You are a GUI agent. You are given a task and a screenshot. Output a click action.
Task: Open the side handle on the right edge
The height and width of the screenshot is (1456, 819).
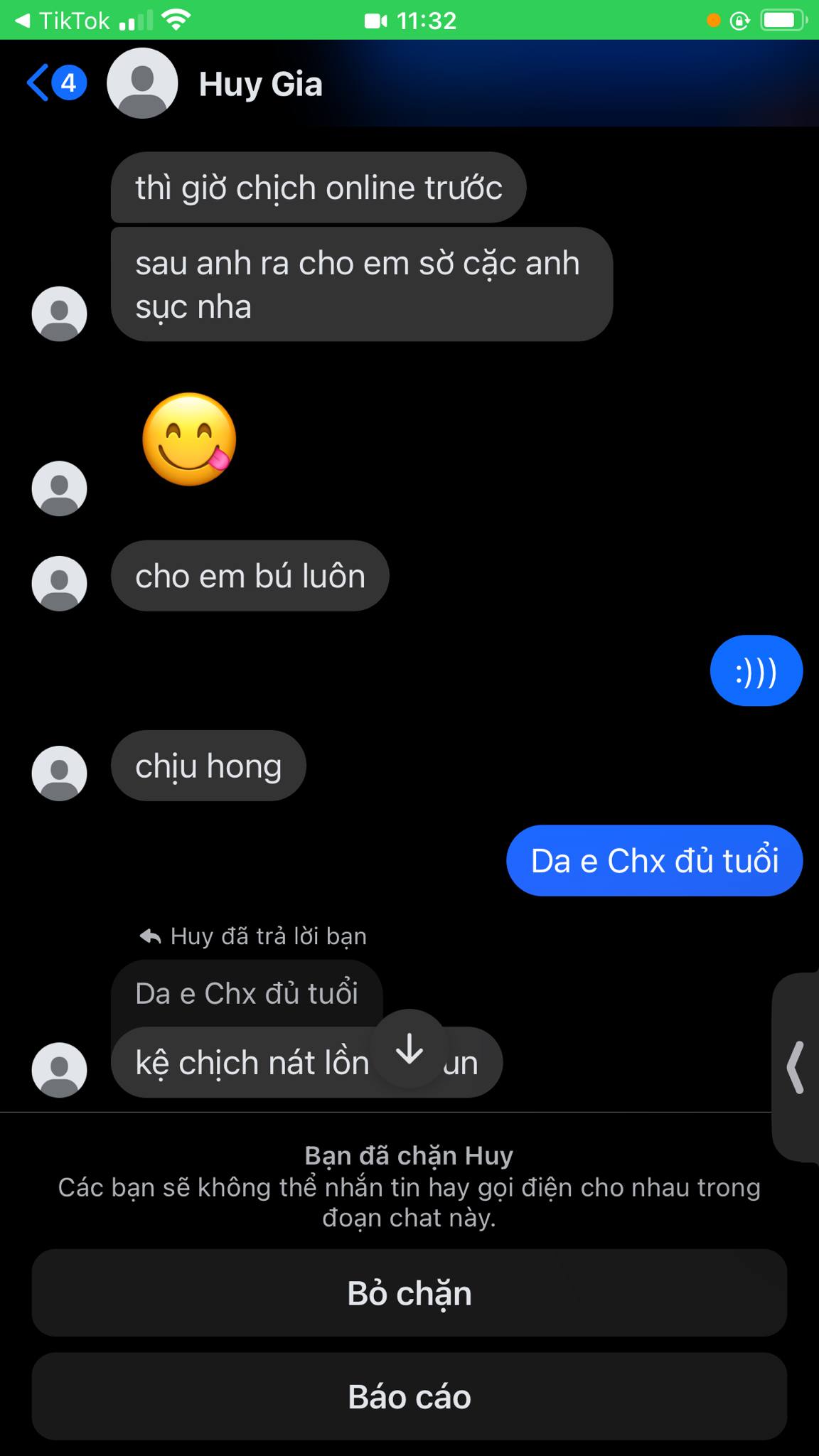point(796,1066)
